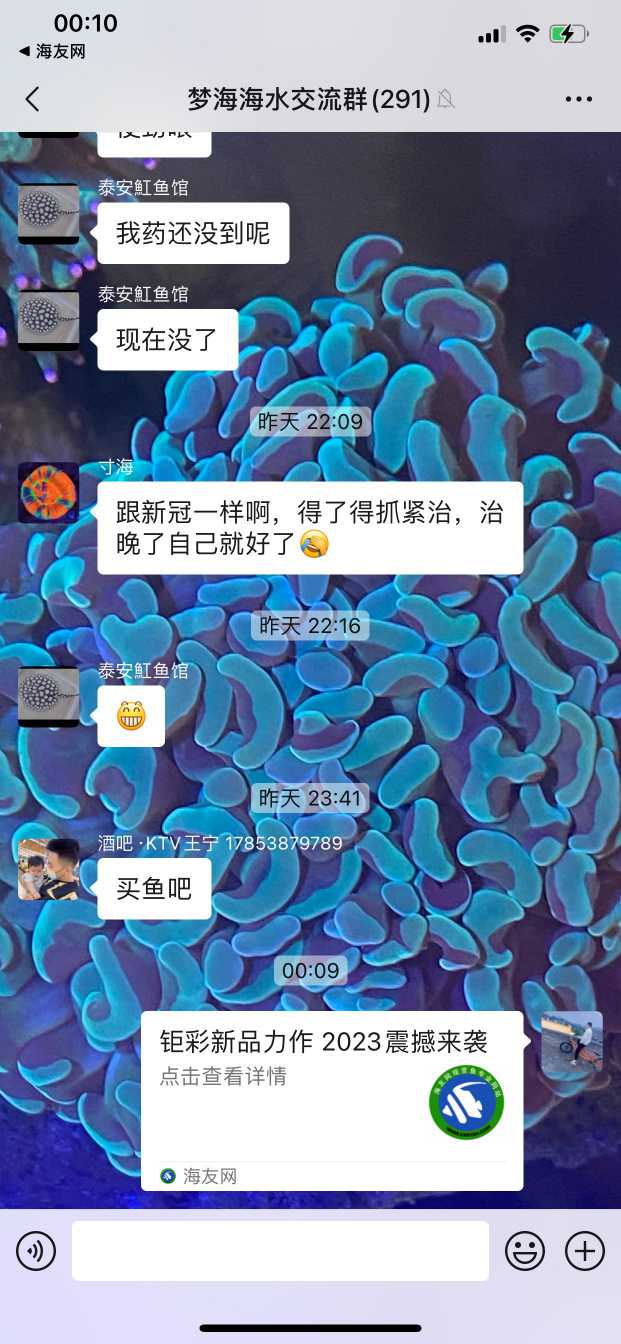The width and height of the screenshot is (621, 1344).
Task: Open the chat overflow menu
Action: pyautogui.click(x=579, y=99)
